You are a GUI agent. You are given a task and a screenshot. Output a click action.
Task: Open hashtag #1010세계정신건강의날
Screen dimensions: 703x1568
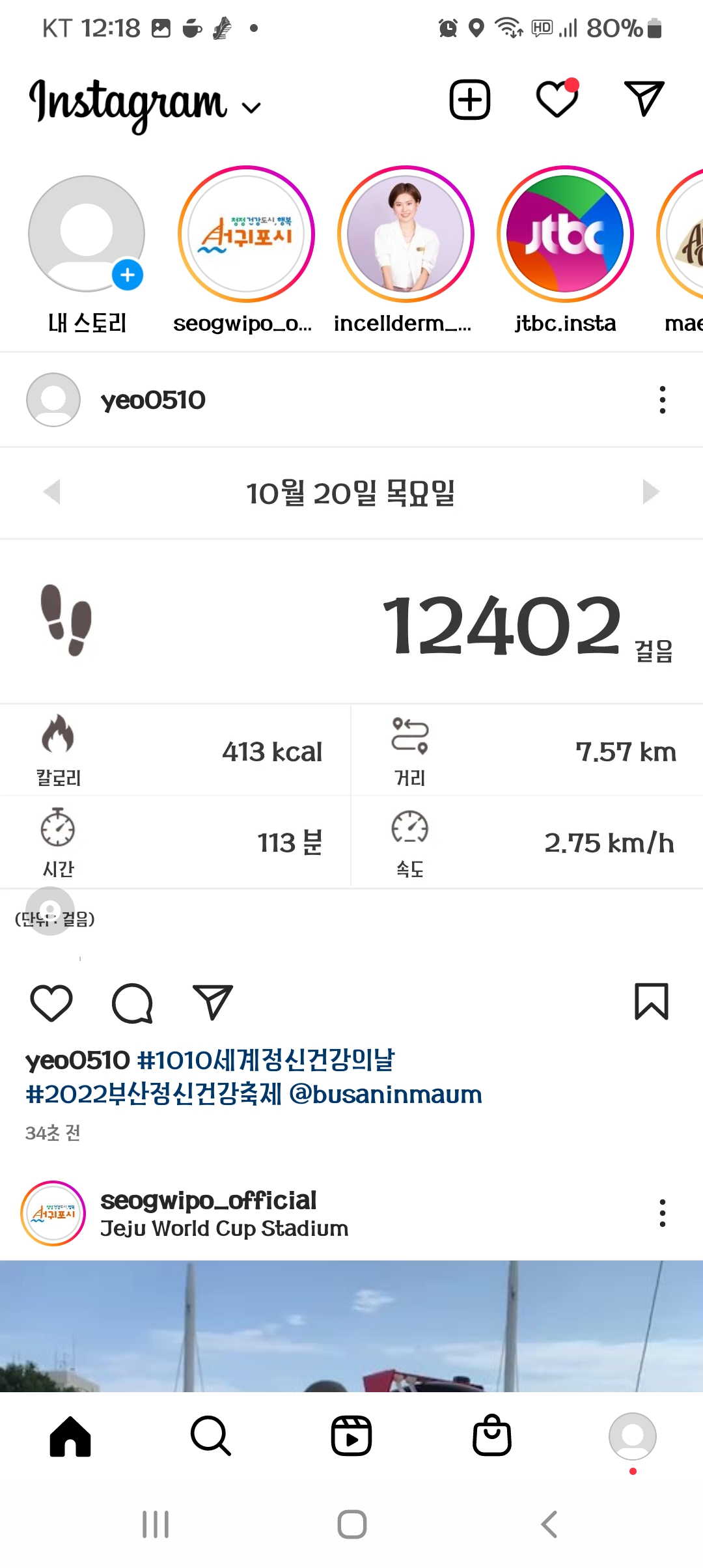pyautogui.click(x=266, y=1060)
